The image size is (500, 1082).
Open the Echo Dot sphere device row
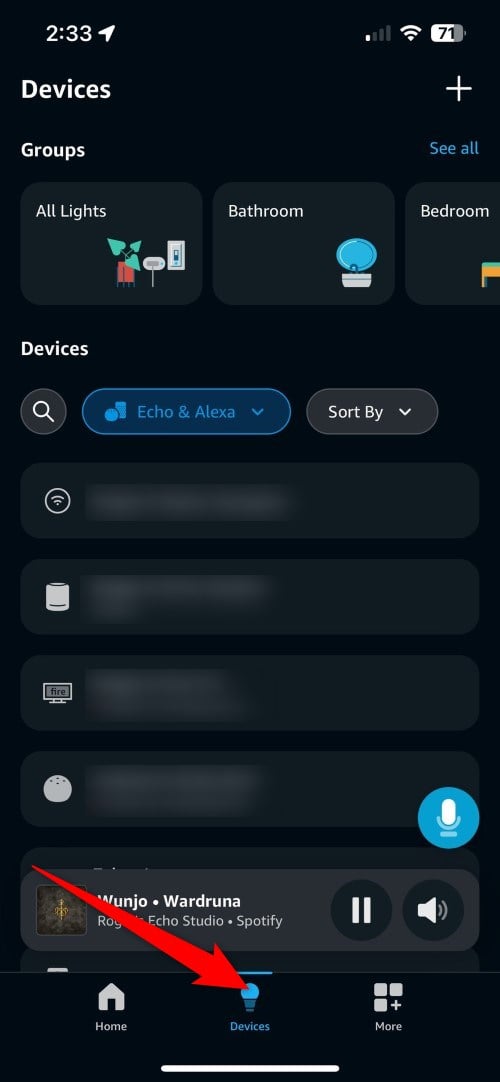click(250, 789)
